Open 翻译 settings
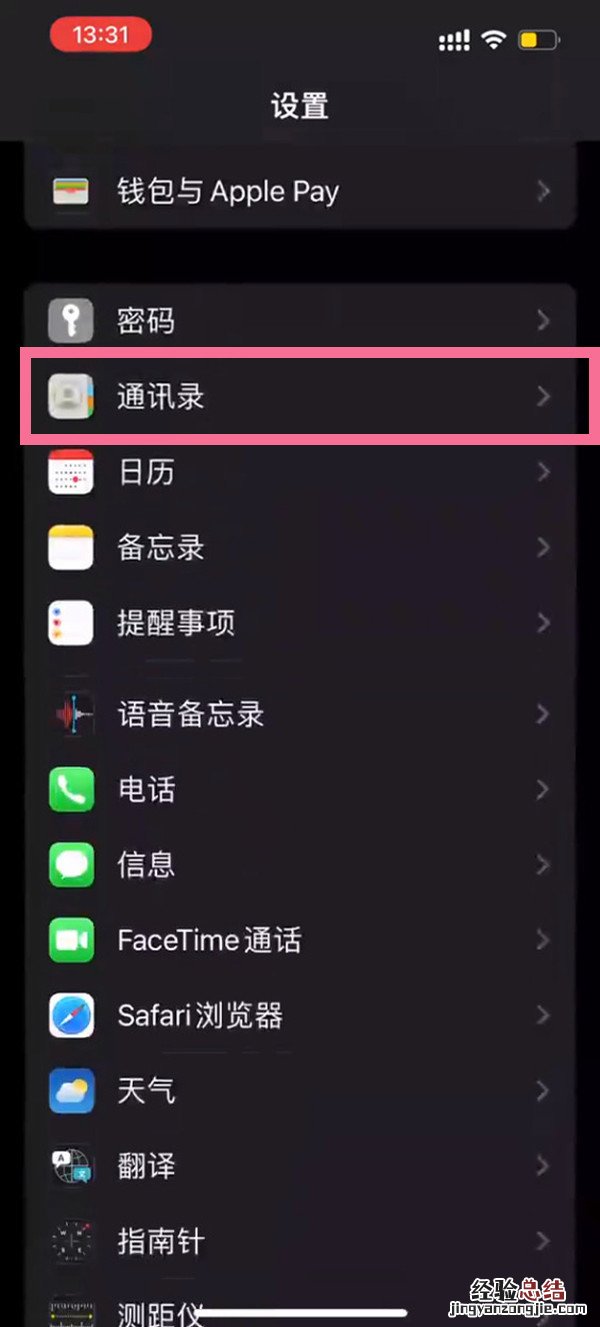Image resolution: width=600 pixels, height=1327 pixels. pos(300,1166)
